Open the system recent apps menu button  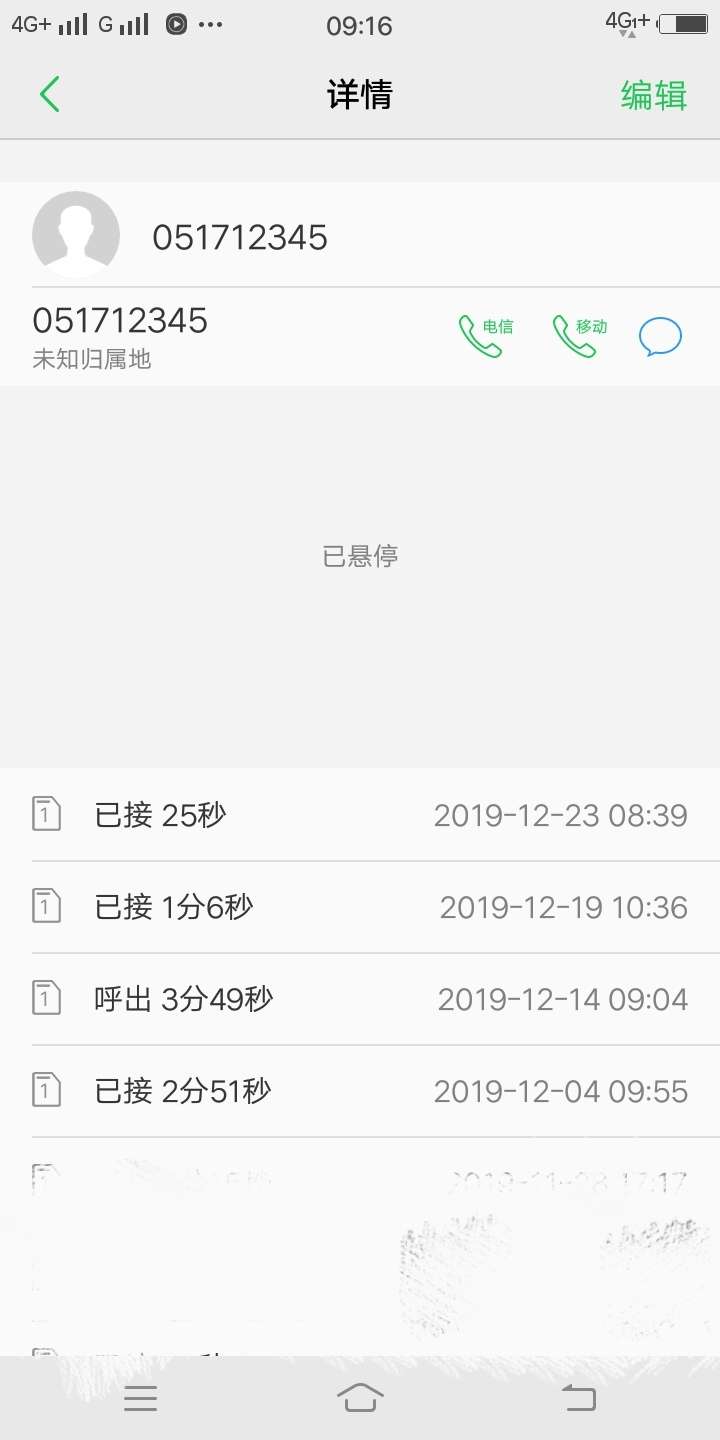141,1398
